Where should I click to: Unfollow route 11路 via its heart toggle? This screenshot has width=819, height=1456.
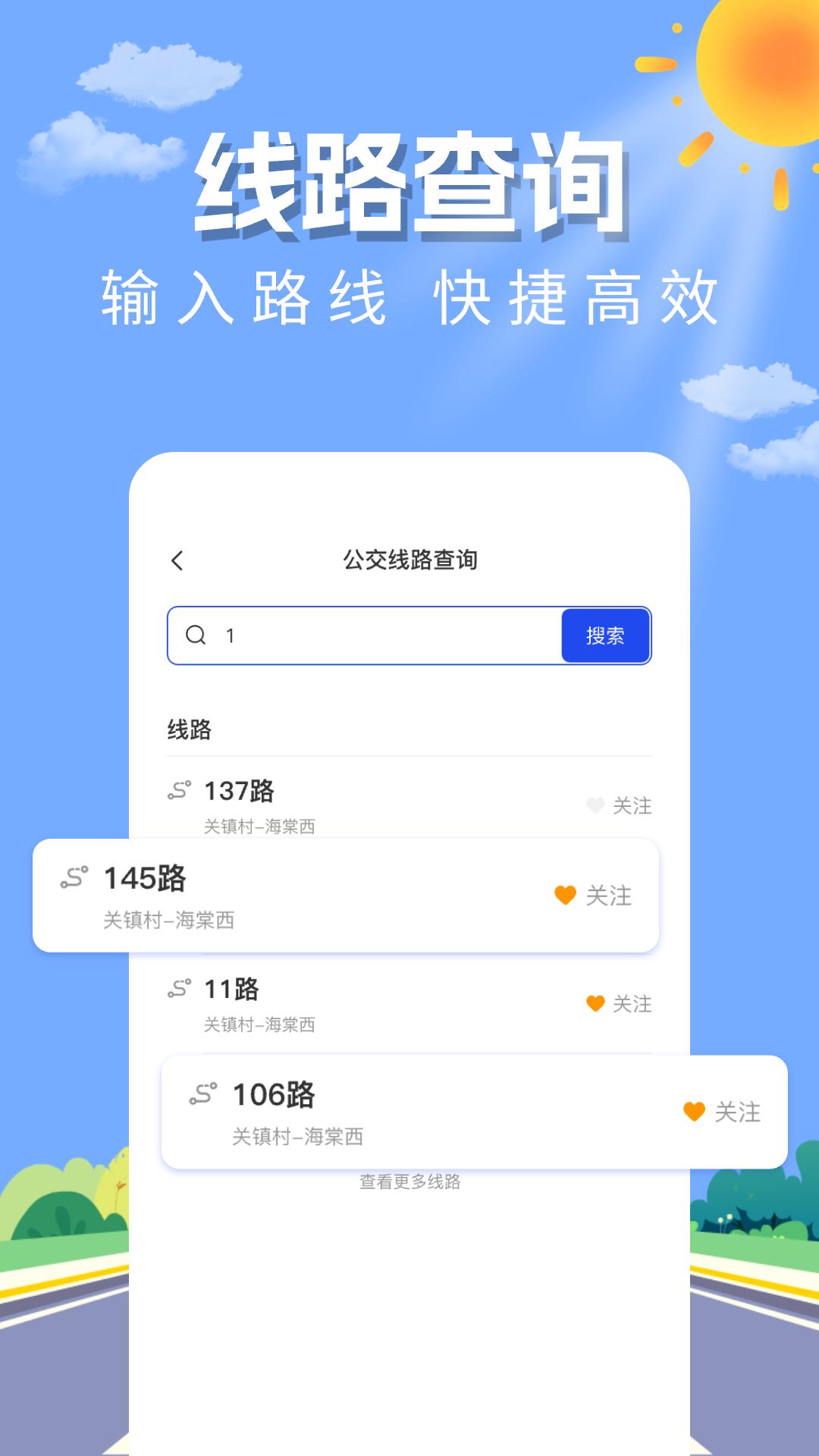[x=595, y=1003]
